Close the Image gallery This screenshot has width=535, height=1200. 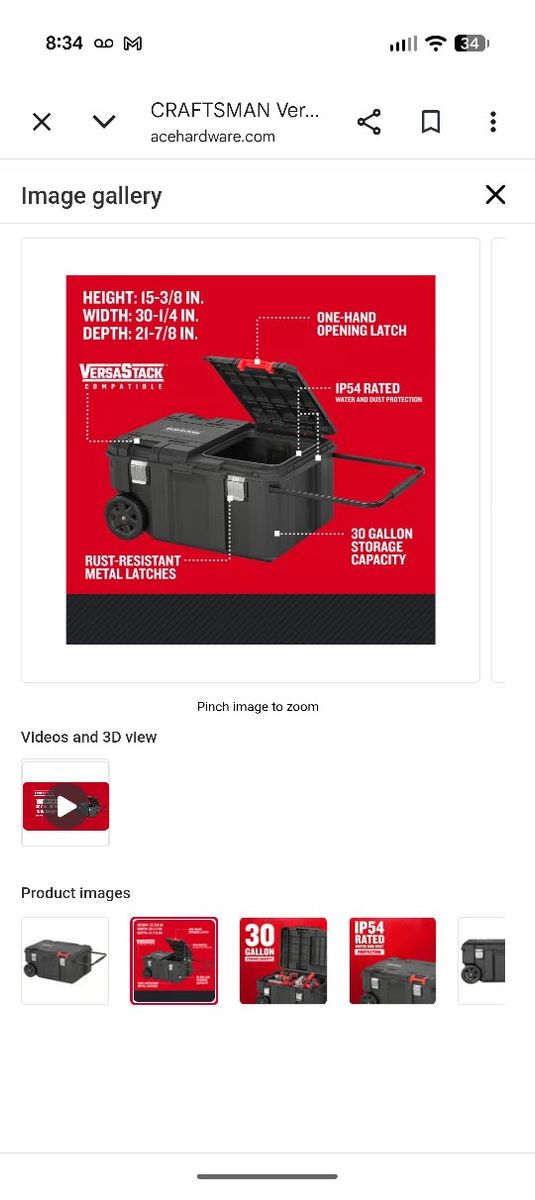click(x=495, y=195)
